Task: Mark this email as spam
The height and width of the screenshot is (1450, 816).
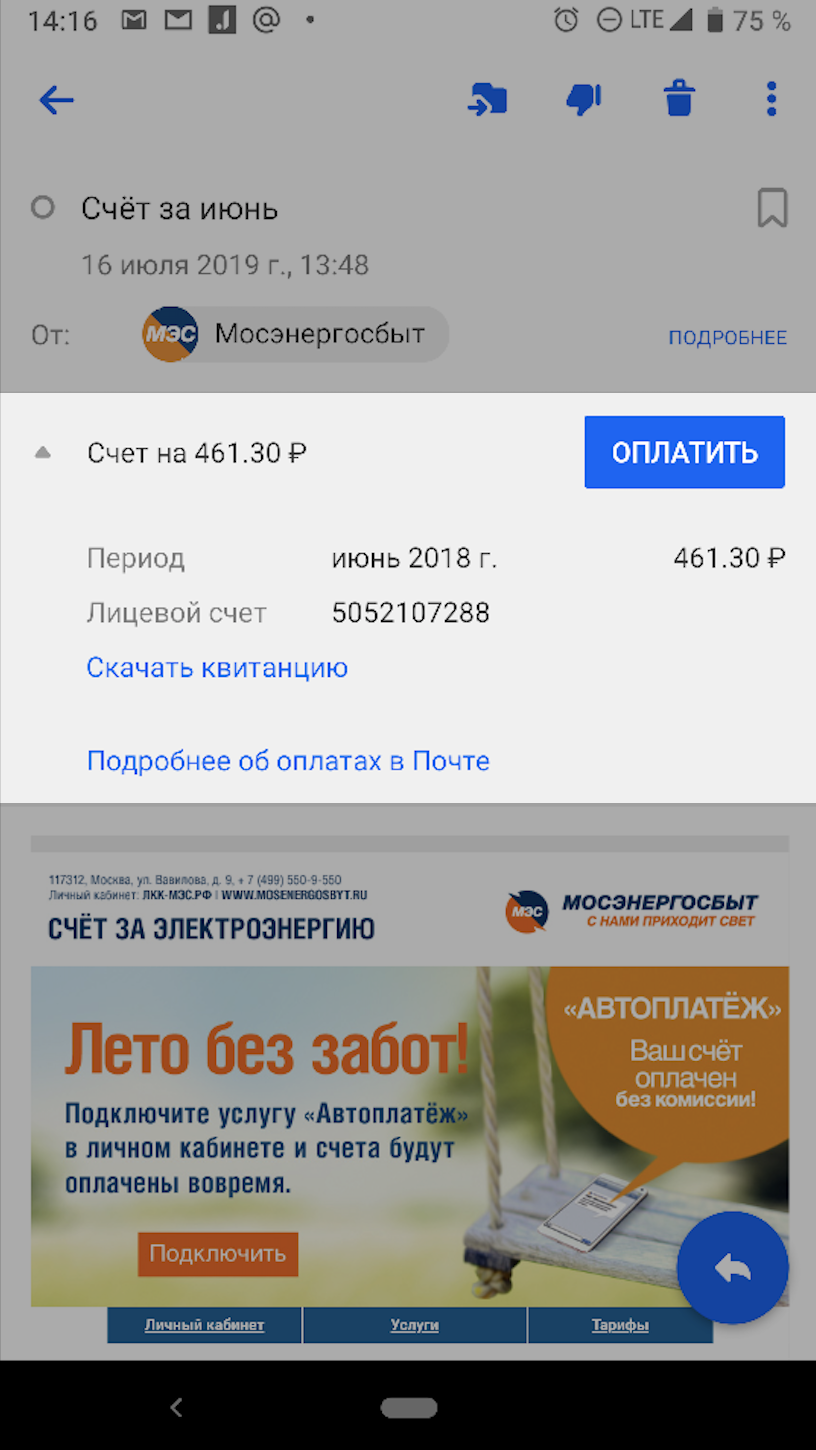Action: pos(583,99)
